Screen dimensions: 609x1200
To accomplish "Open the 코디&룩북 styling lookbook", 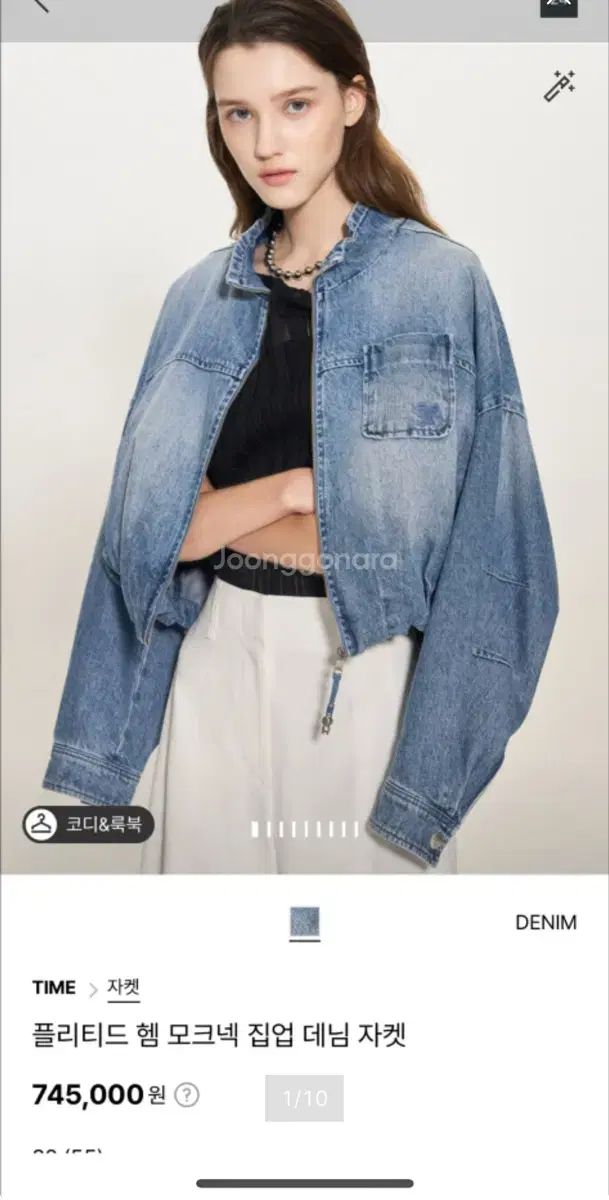I will (89, 825).
